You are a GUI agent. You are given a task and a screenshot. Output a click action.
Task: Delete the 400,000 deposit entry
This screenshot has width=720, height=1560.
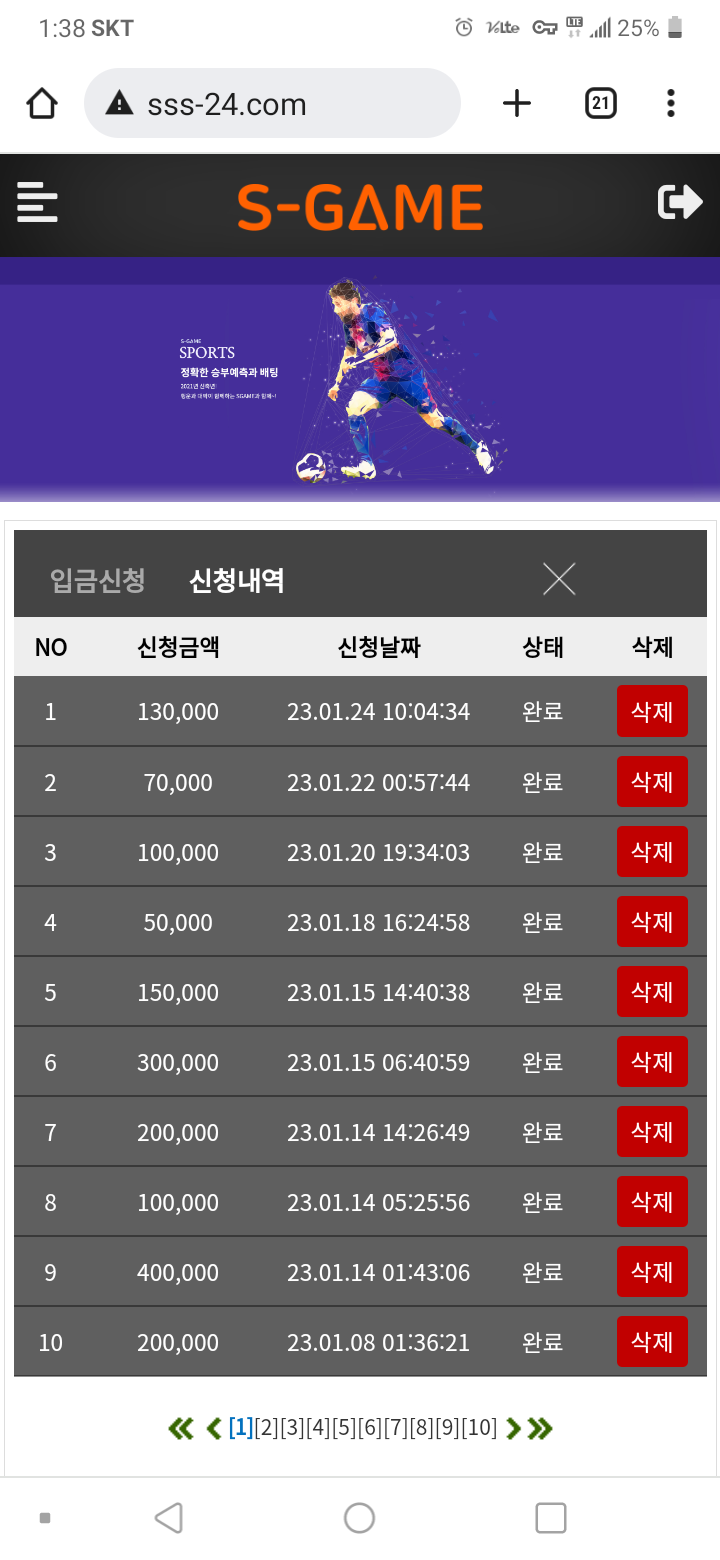[652, 1271]
